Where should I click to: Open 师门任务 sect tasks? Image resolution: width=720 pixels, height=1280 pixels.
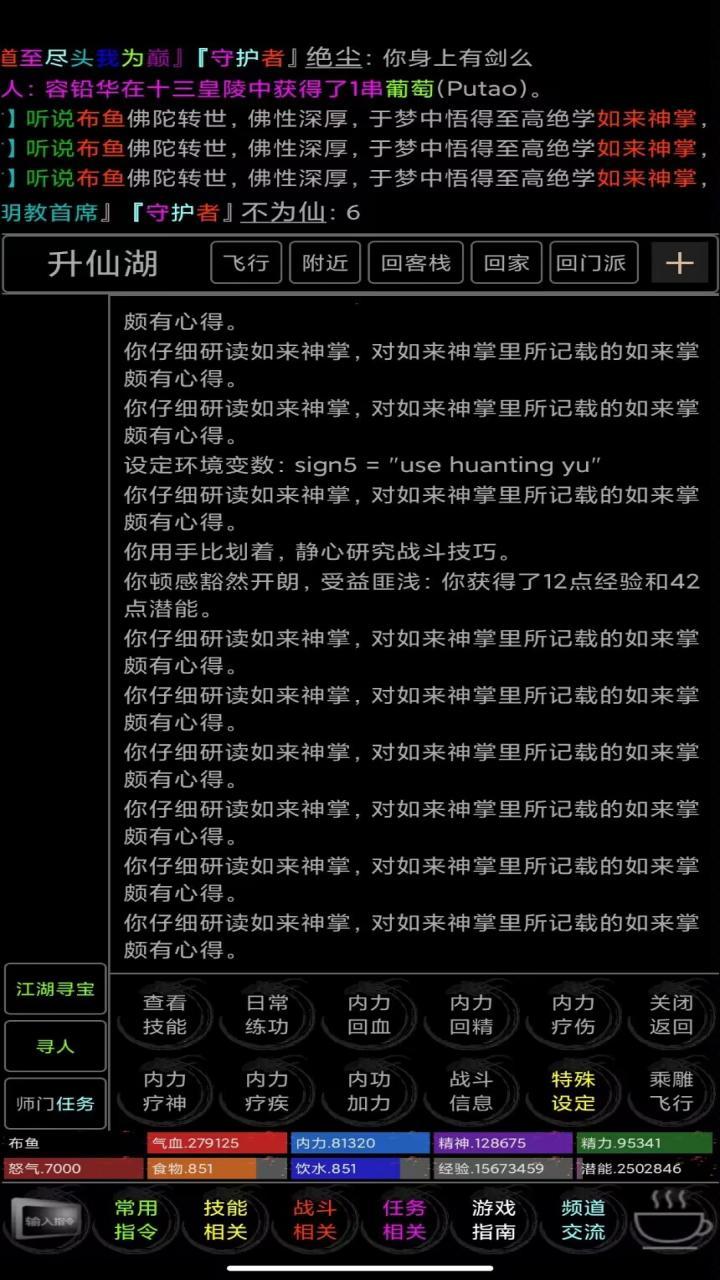(x=55, y=1103)
